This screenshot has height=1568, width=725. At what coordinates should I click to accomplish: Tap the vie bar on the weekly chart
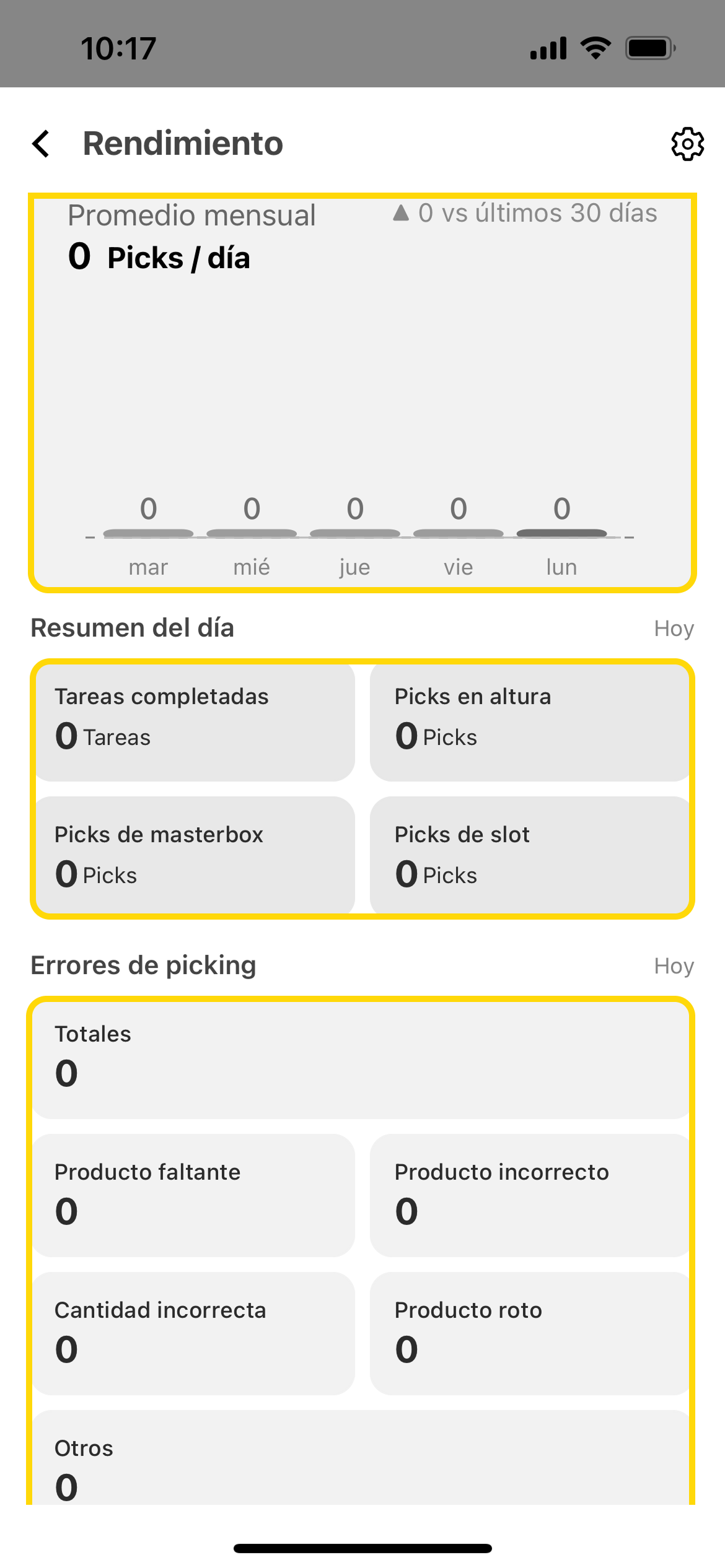point(457,531)
